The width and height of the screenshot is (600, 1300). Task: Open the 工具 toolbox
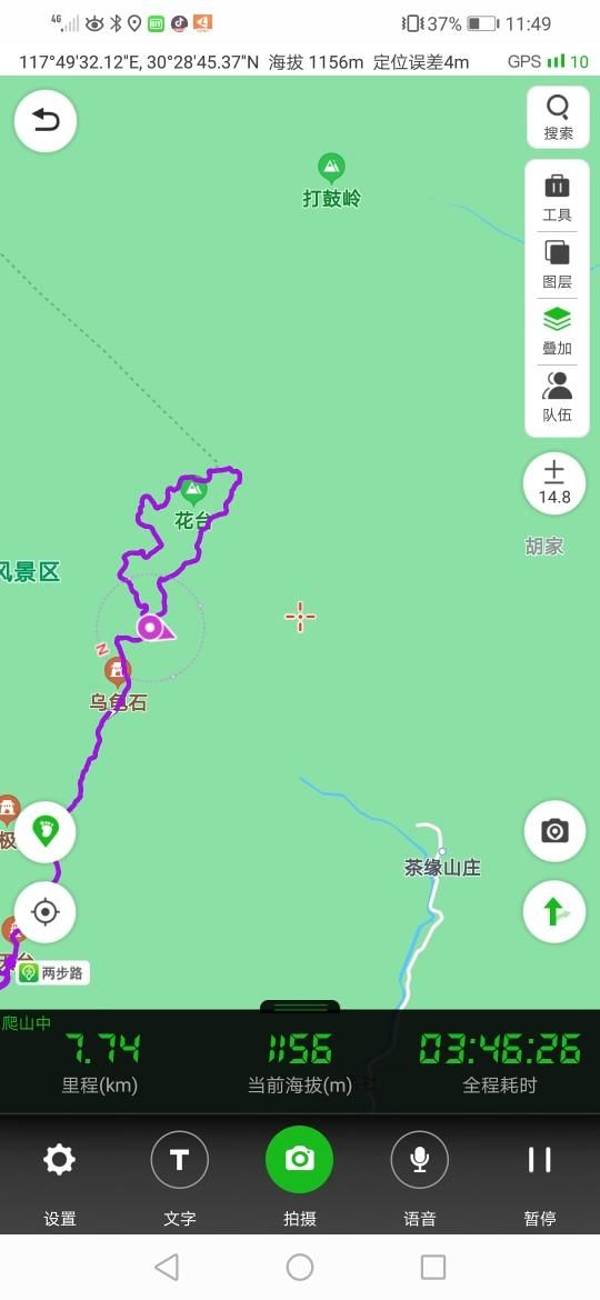click(x=557, y=197)
